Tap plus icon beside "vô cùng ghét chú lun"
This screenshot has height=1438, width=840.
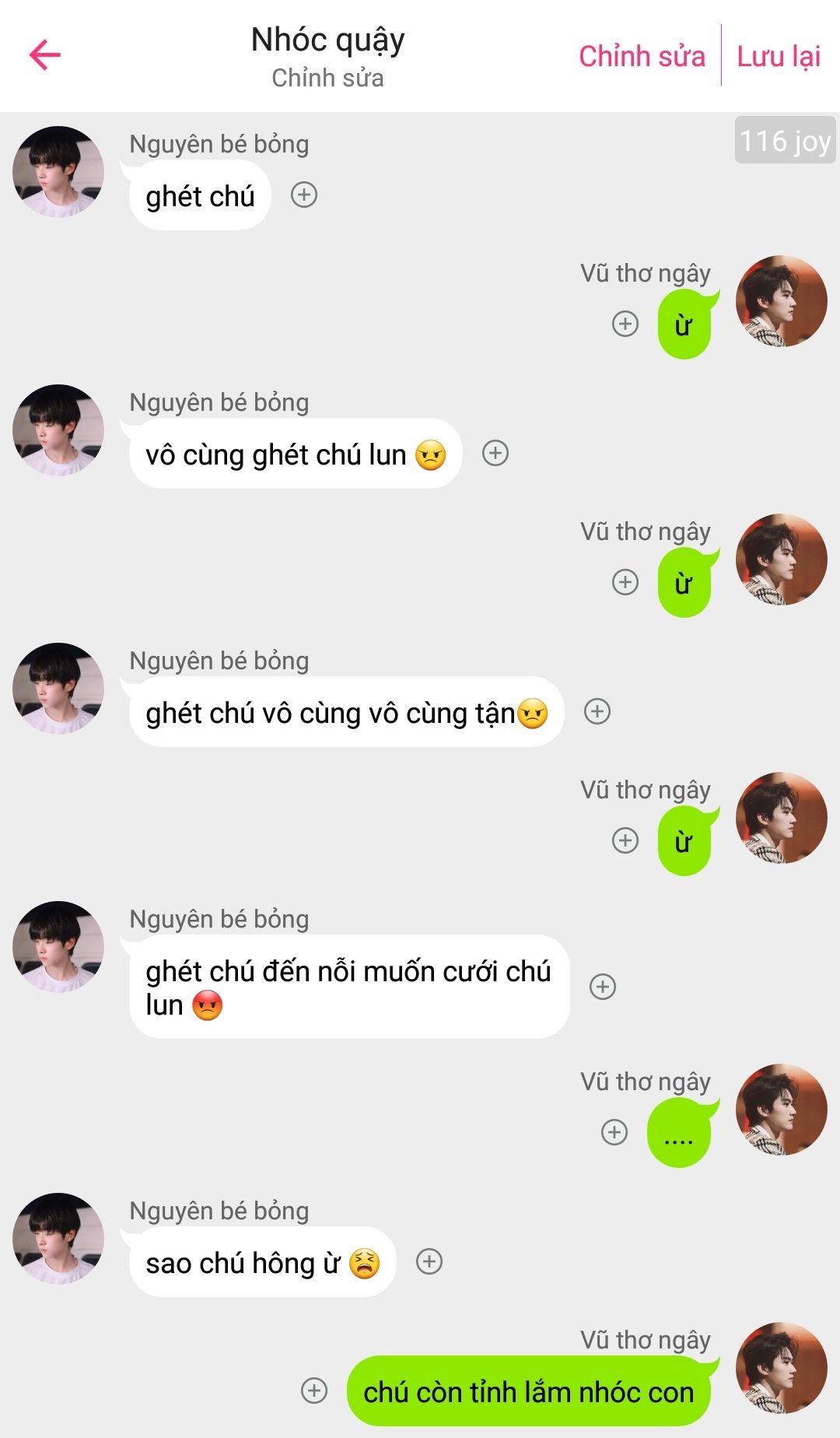(495, 453)
